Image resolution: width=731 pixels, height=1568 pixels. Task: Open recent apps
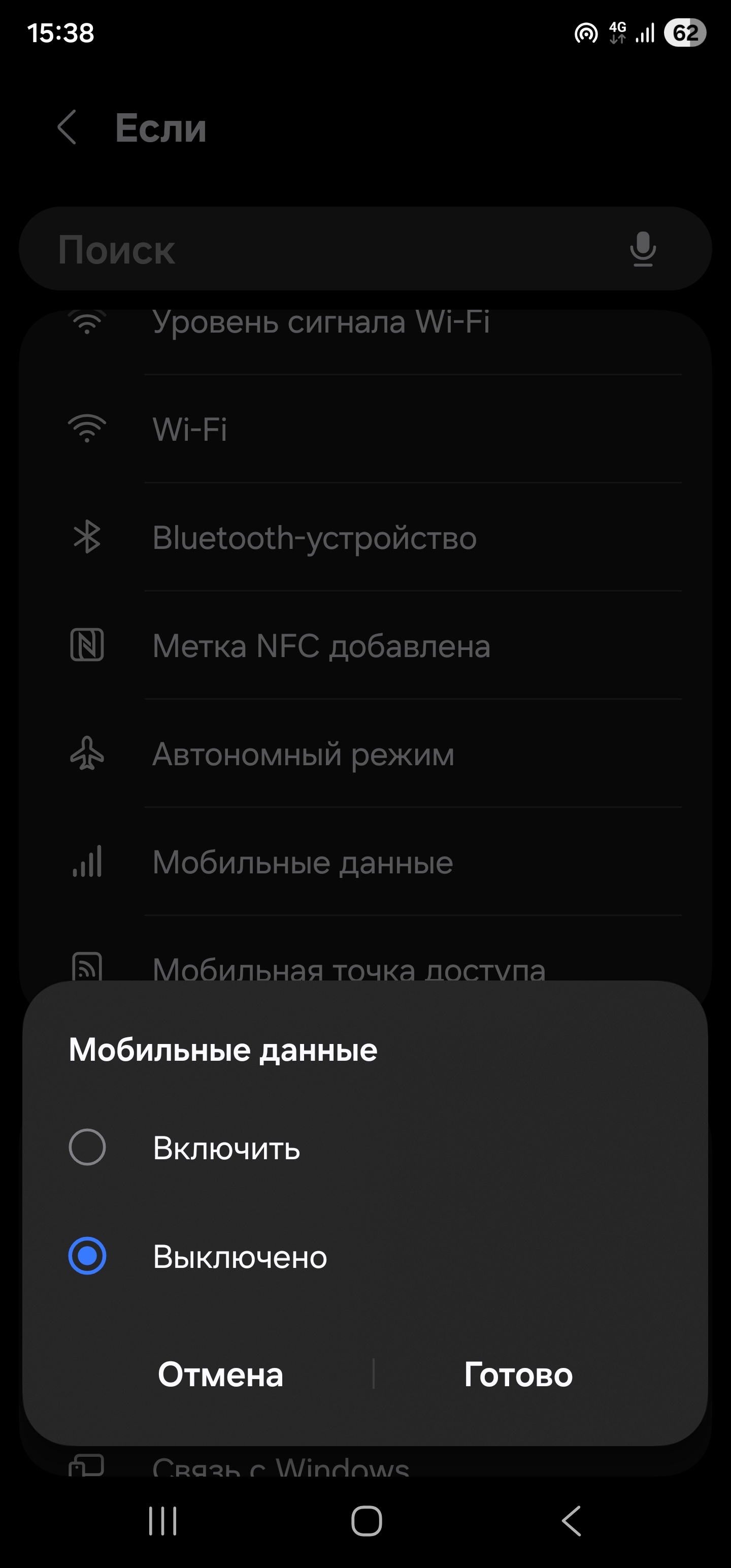[x=163, y=1521]
